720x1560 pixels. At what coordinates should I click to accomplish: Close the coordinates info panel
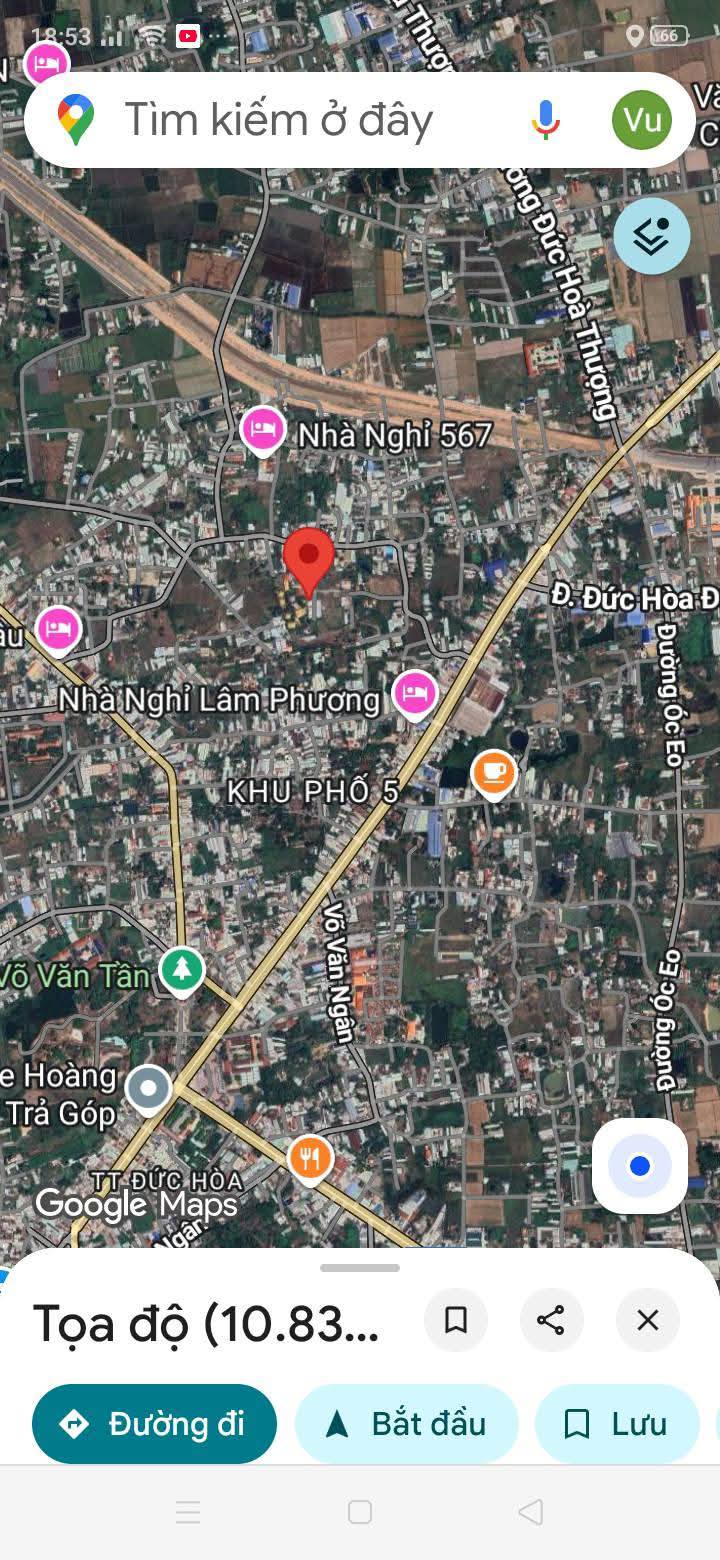click(648, 1320)
